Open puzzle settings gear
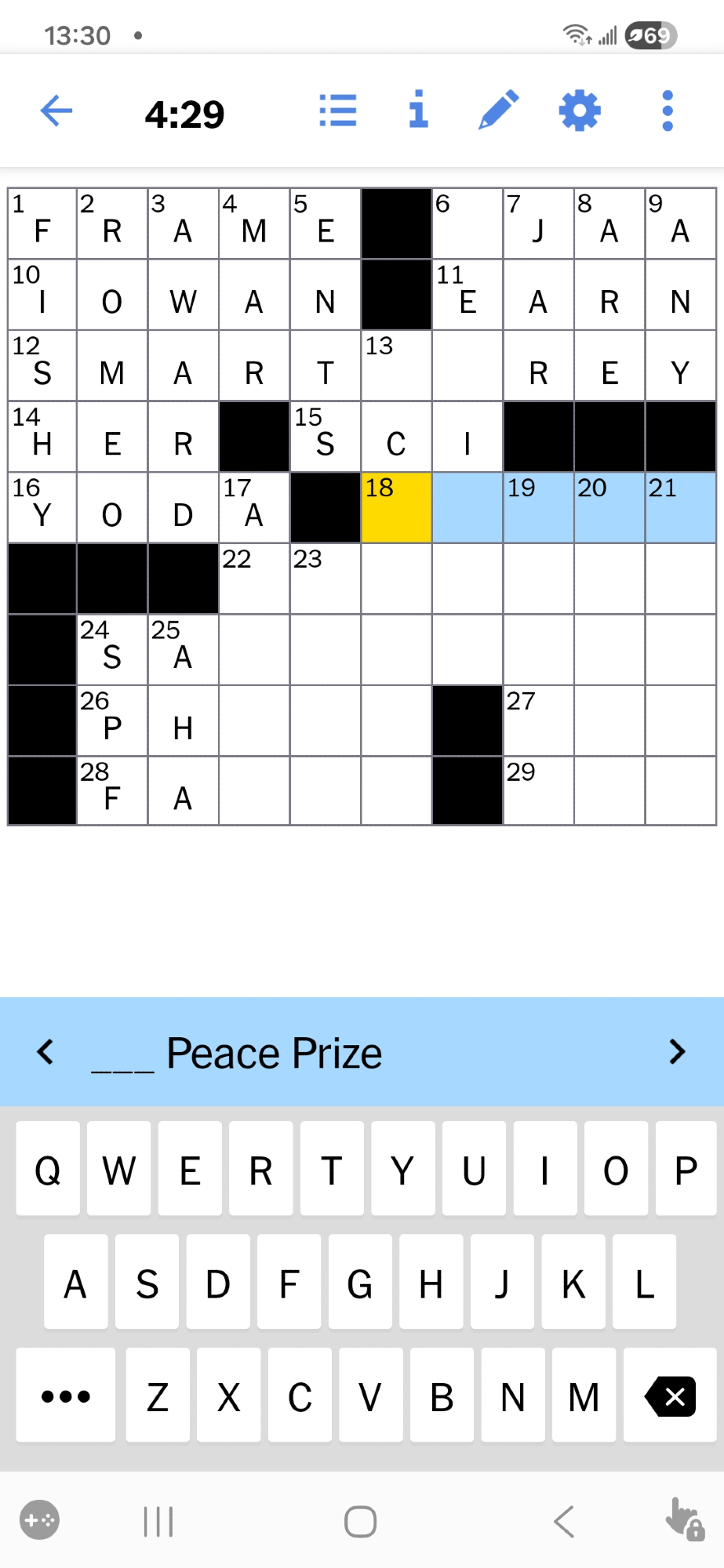 click(580, 111)
